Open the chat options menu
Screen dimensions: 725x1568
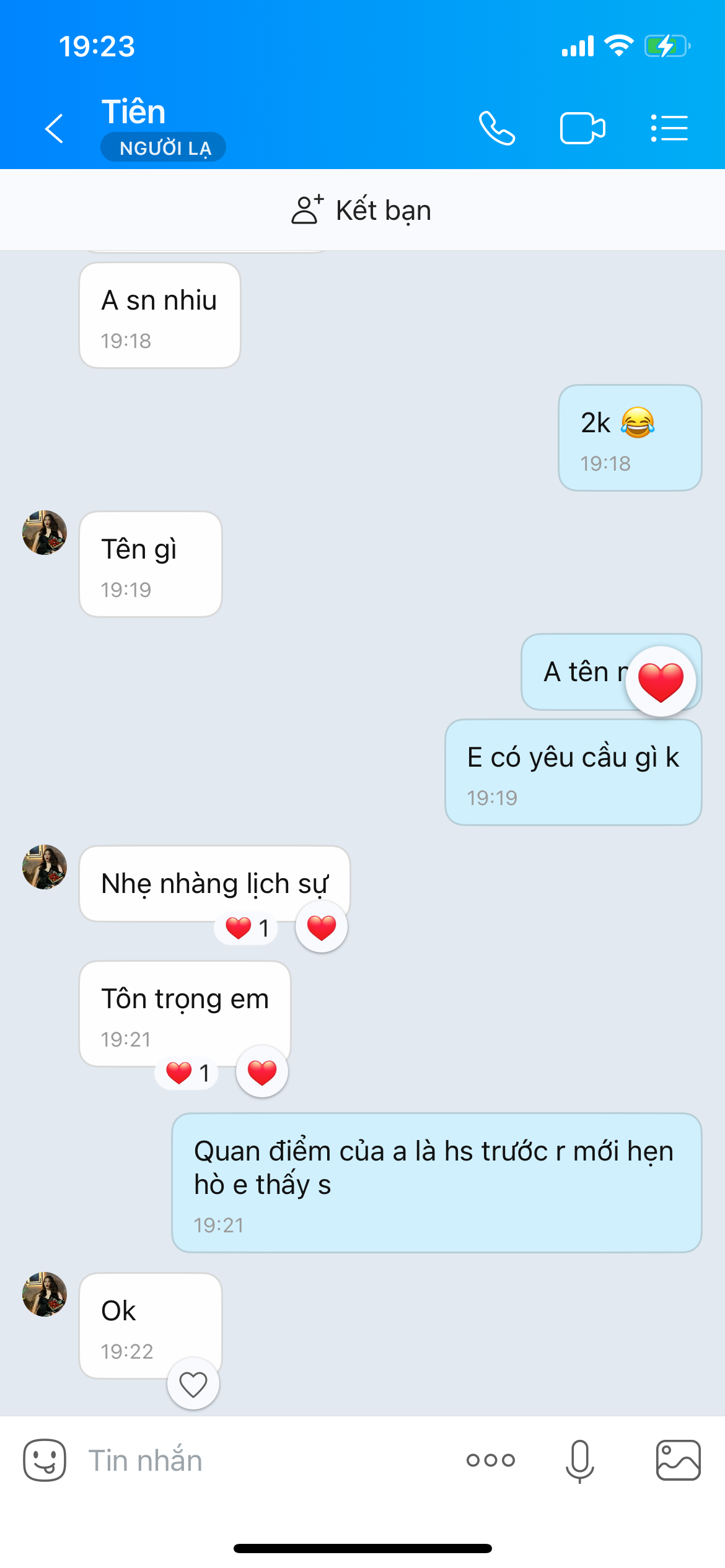tap(669, 129)
